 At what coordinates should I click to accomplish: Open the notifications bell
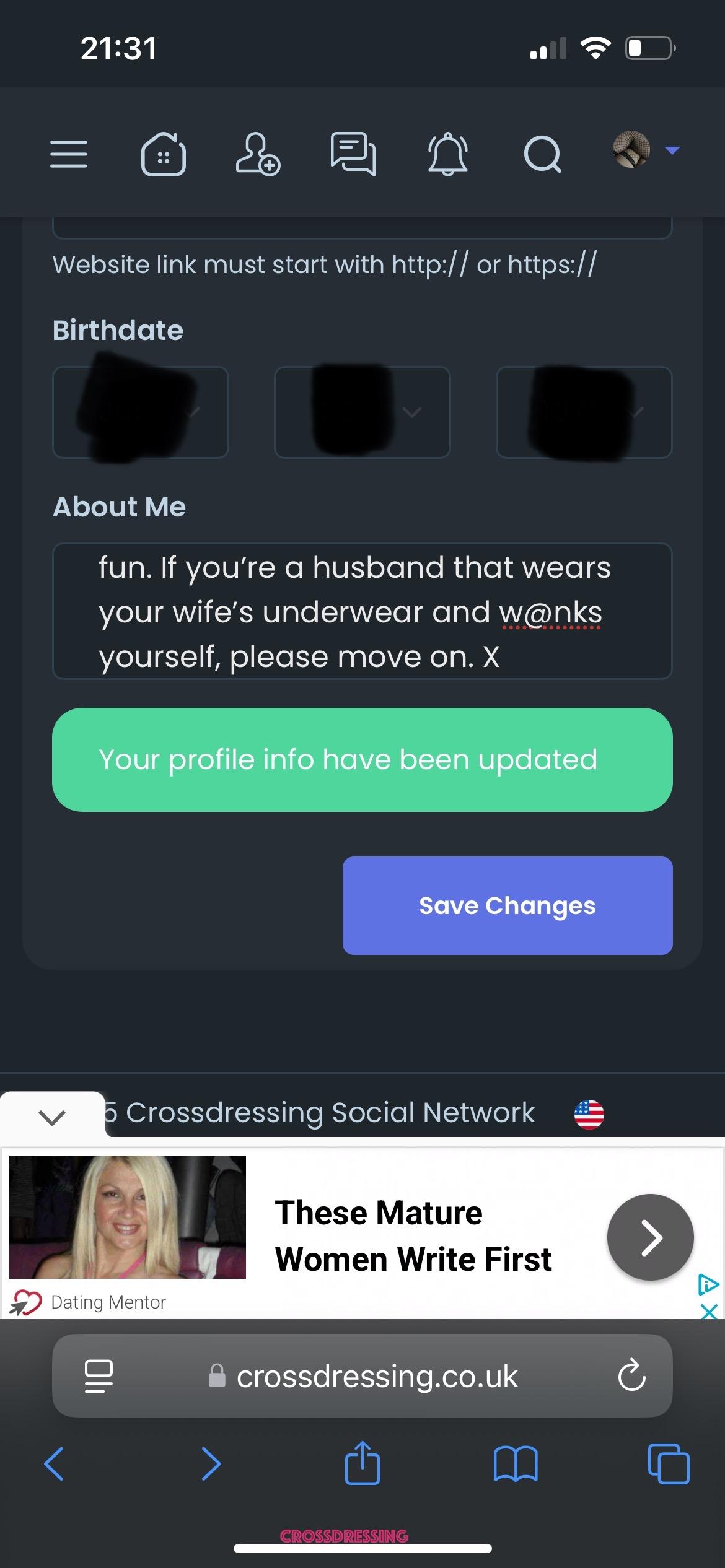(x=447, y=154)
